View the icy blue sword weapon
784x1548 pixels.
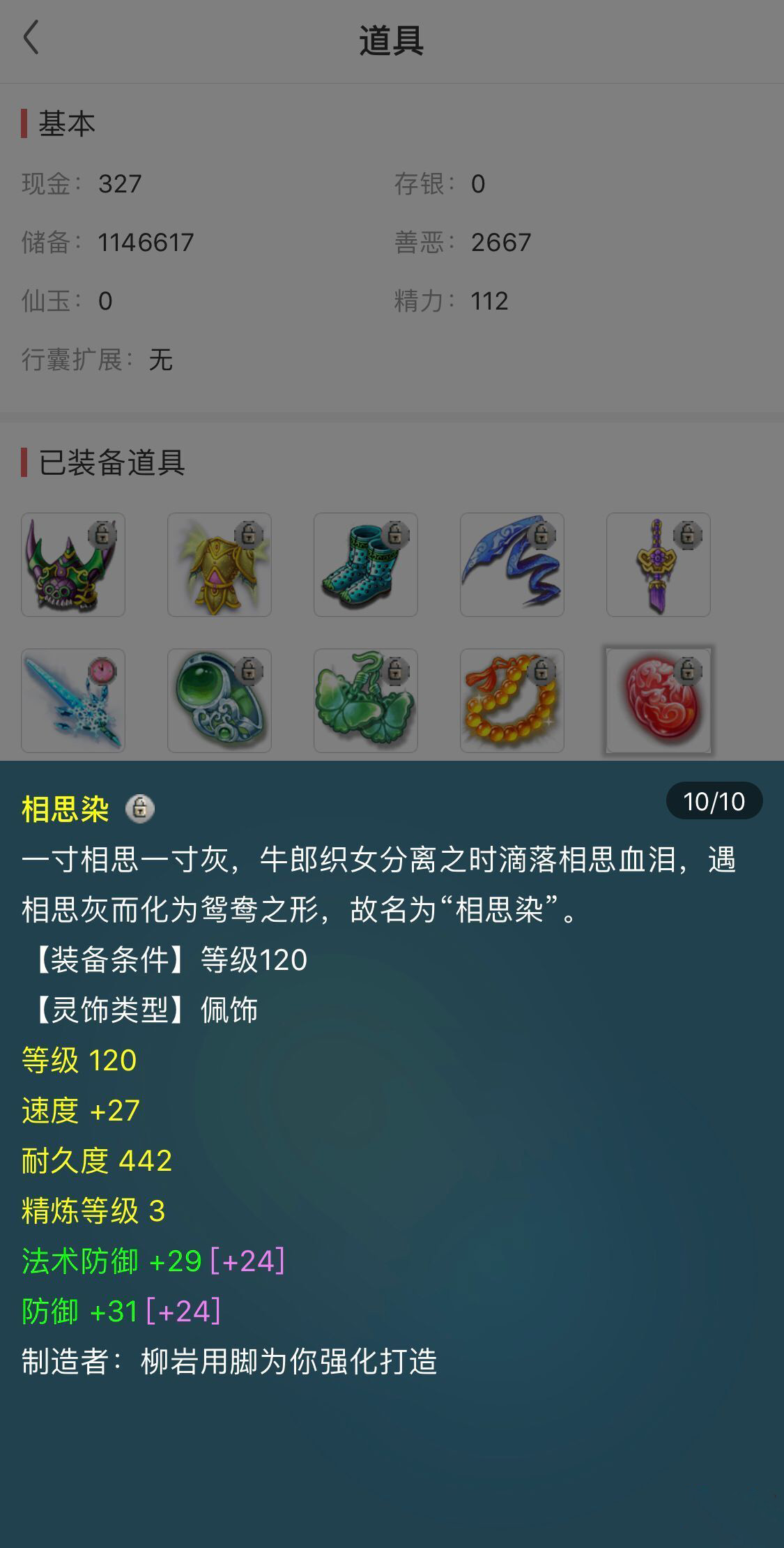[x=73, y=701]
